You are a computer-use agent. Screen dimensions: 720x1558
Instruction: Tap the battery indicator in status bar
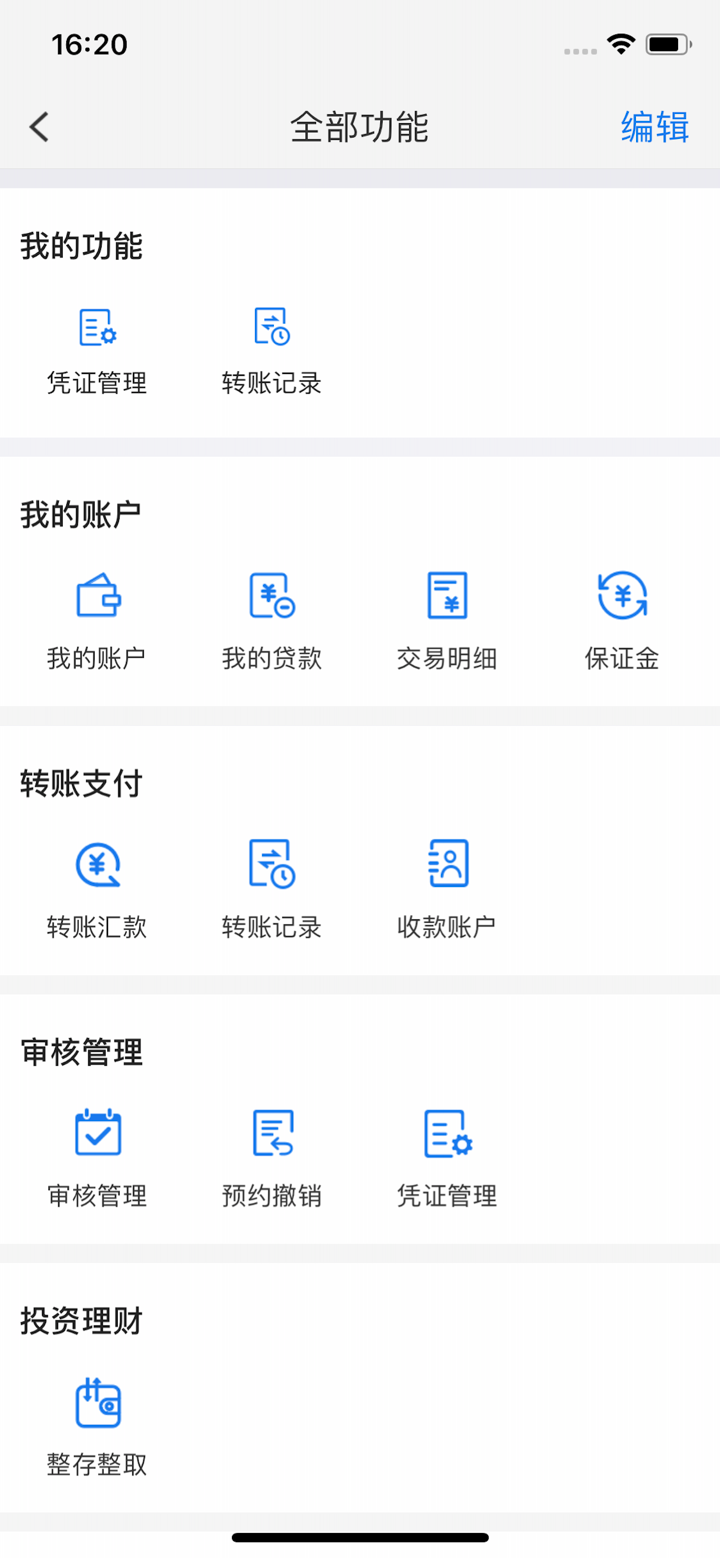pos(668,44)
